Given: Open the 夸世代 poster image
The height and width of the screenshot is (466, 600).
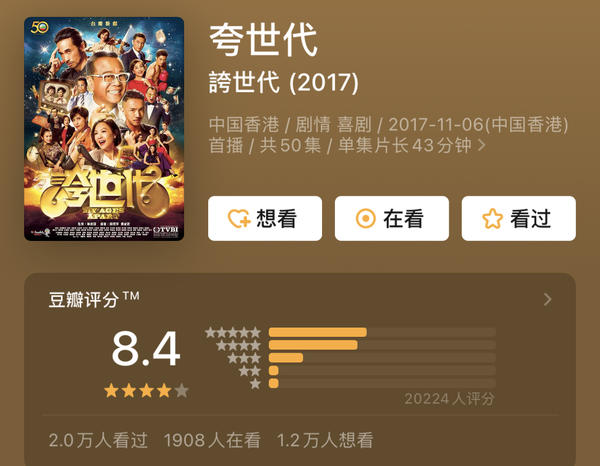Looking at the screenshot, I should click(x=104, y=128).
